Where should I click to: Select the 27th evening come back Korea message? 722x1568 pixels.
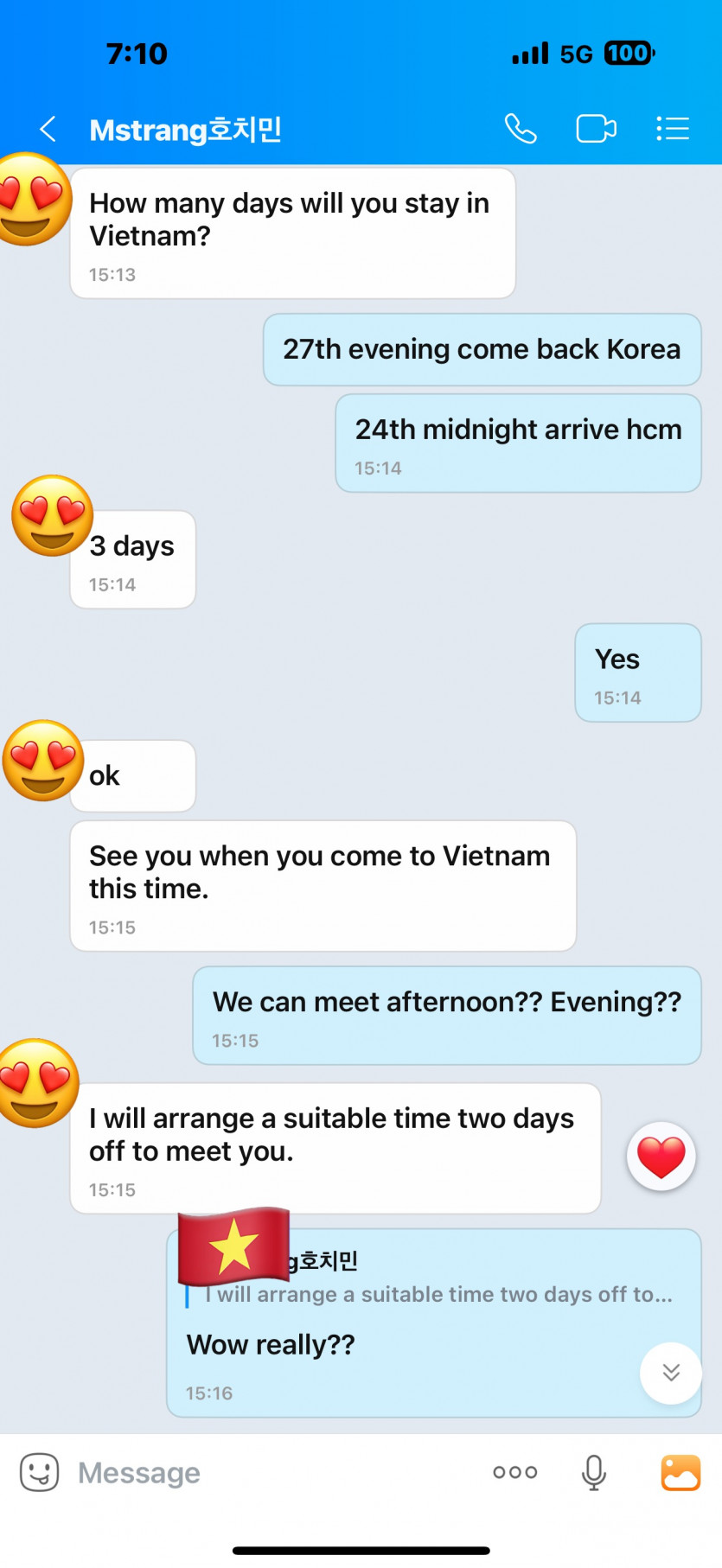point(482,349)
